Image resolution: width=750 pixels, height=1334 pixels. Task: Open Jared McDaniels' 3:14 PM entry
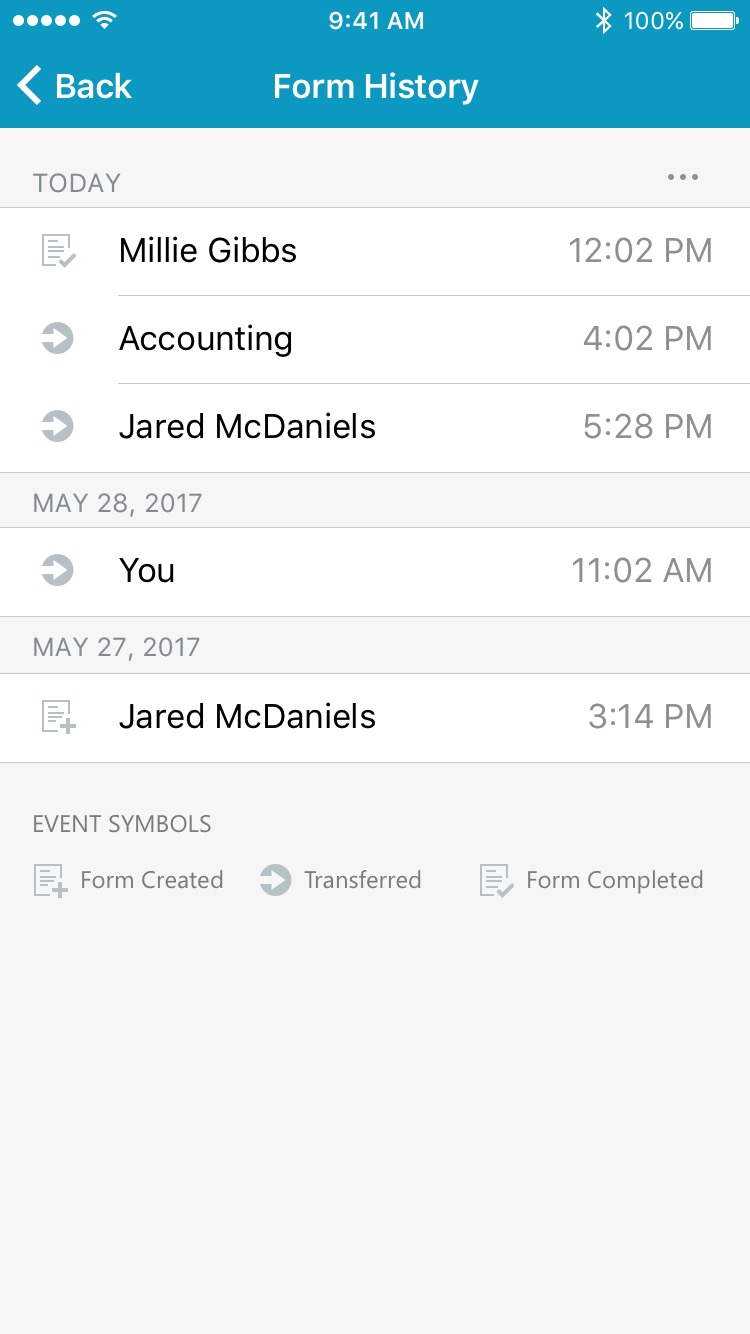click(x=375, y=717)
